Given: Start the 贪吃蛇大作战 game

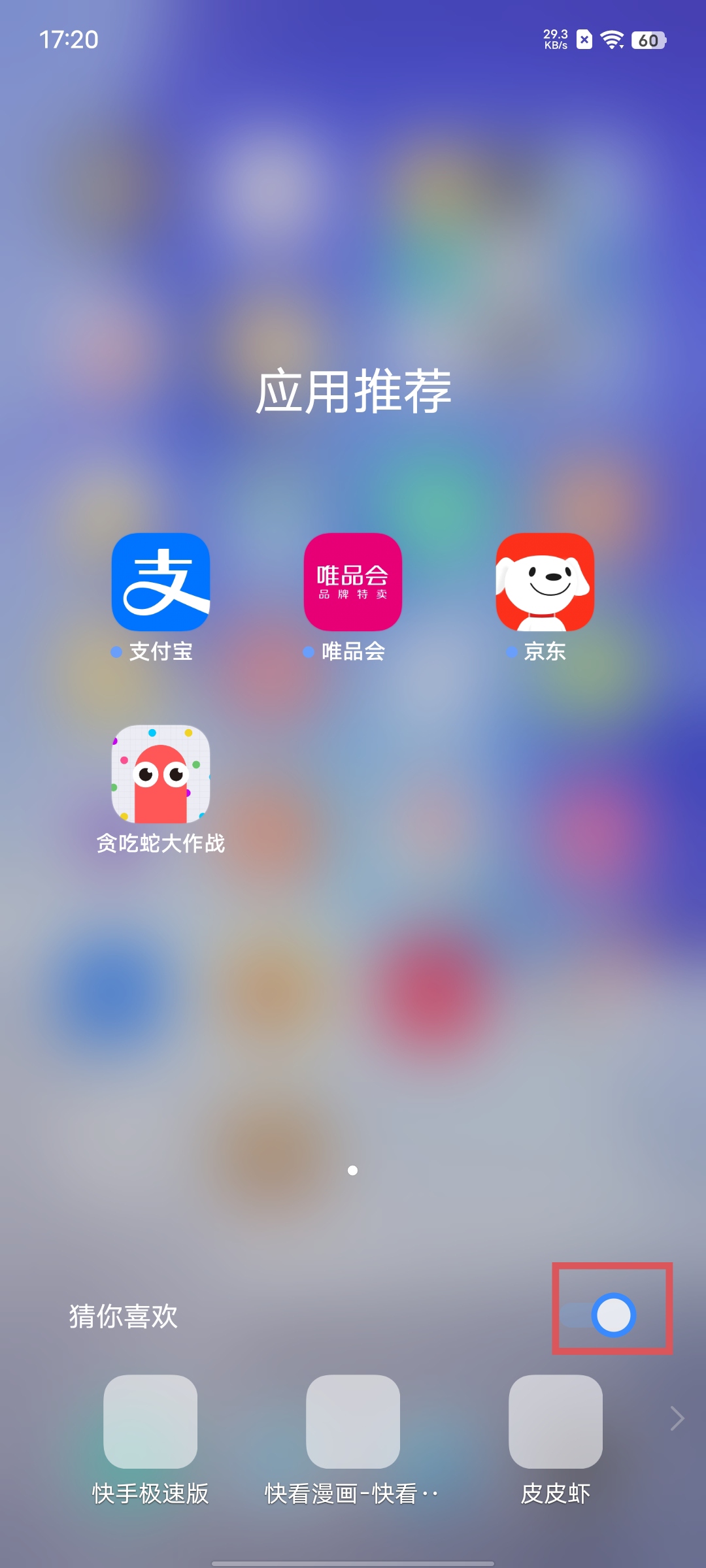Looking at the screenshot, I should point(161,774).
